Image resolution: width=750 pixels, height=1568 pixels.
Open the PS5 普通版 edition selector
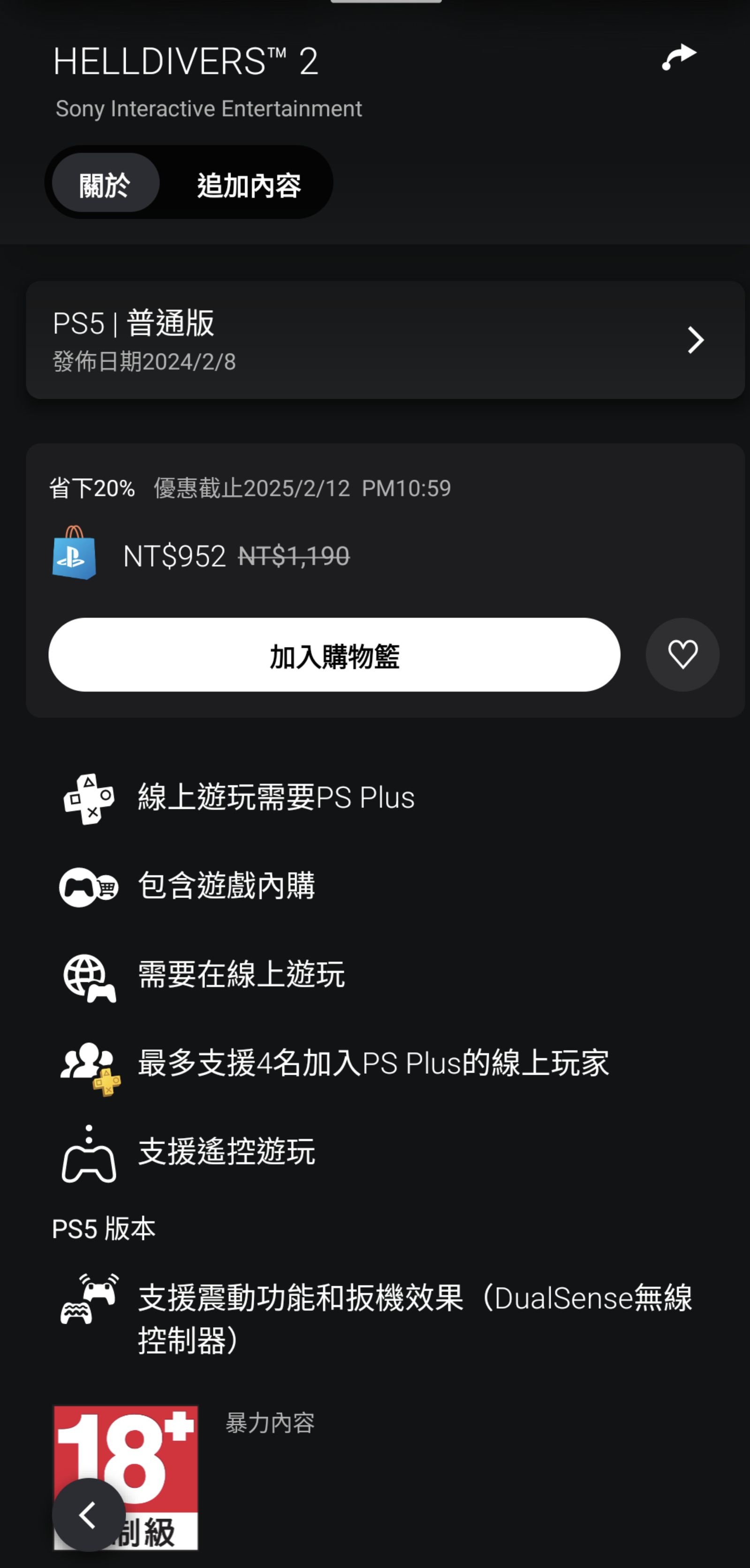[x=385, y=339]
